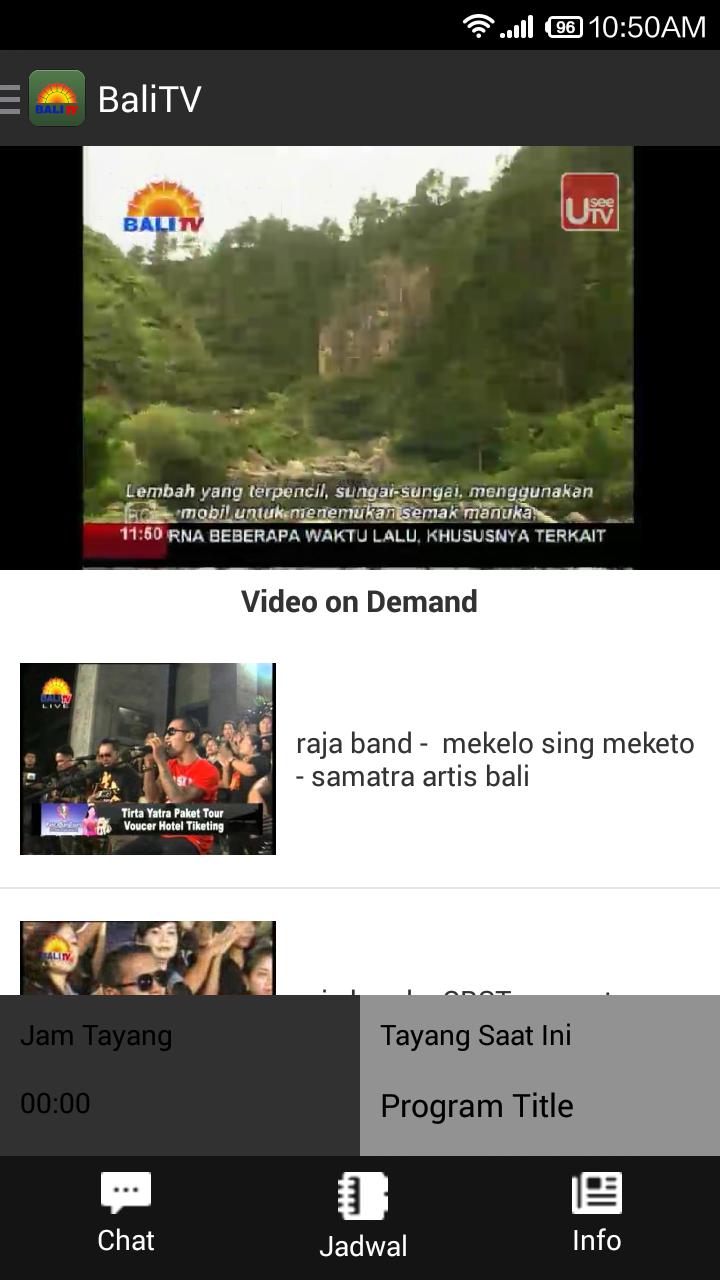
Task: Open the Program Title details
Action: [477, 1106]
